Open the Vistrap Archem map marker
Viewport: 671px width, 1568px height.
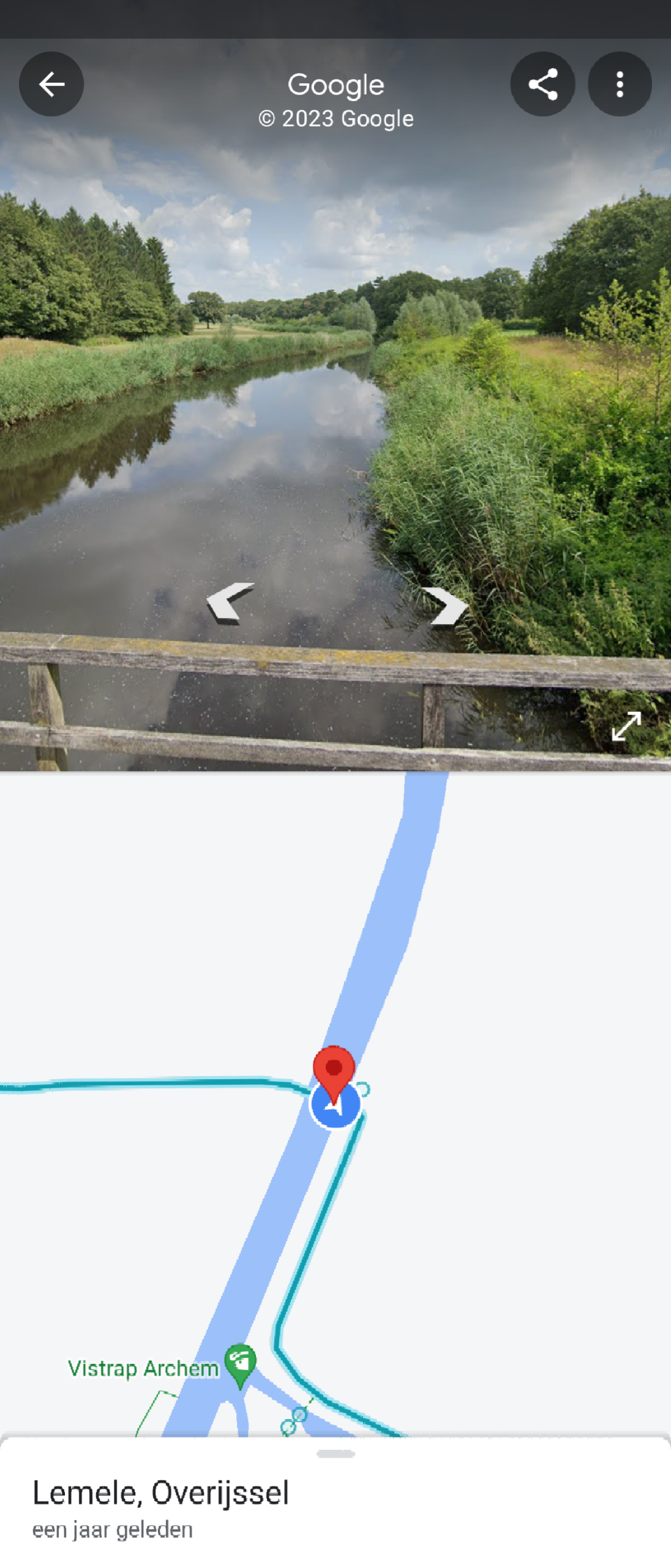[240, 1362]
